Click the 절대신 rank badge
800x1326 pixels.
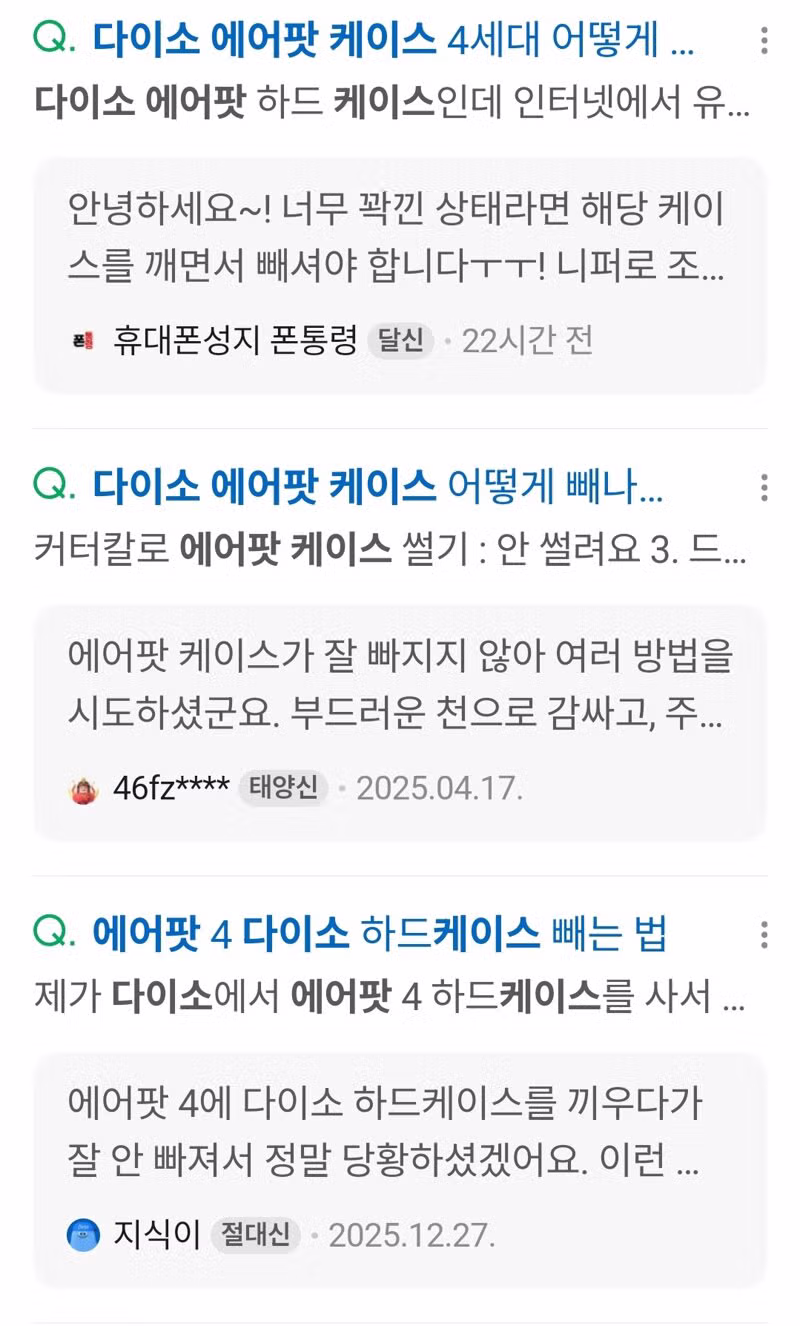coord(254,1234)
